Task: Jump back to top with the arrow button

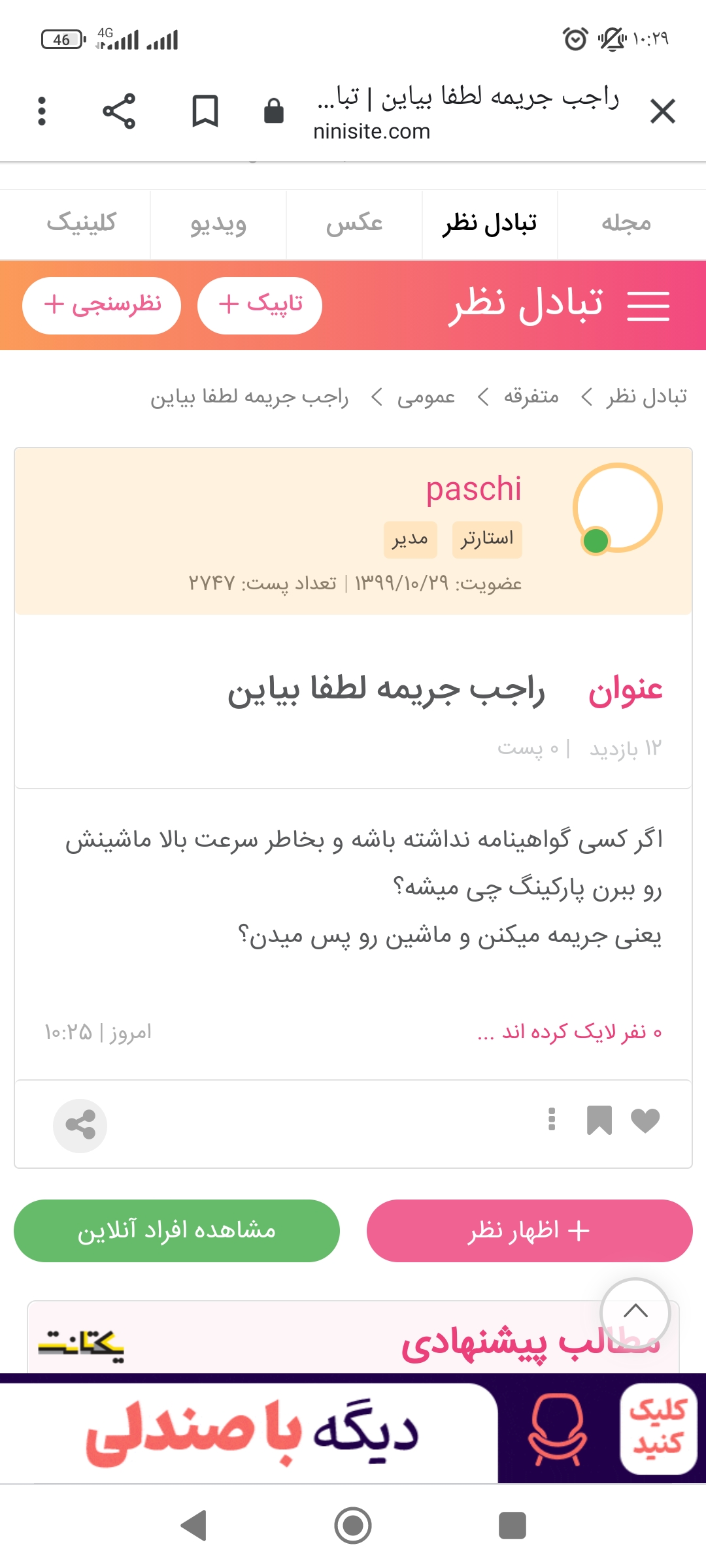Action: coord(635,1312)
